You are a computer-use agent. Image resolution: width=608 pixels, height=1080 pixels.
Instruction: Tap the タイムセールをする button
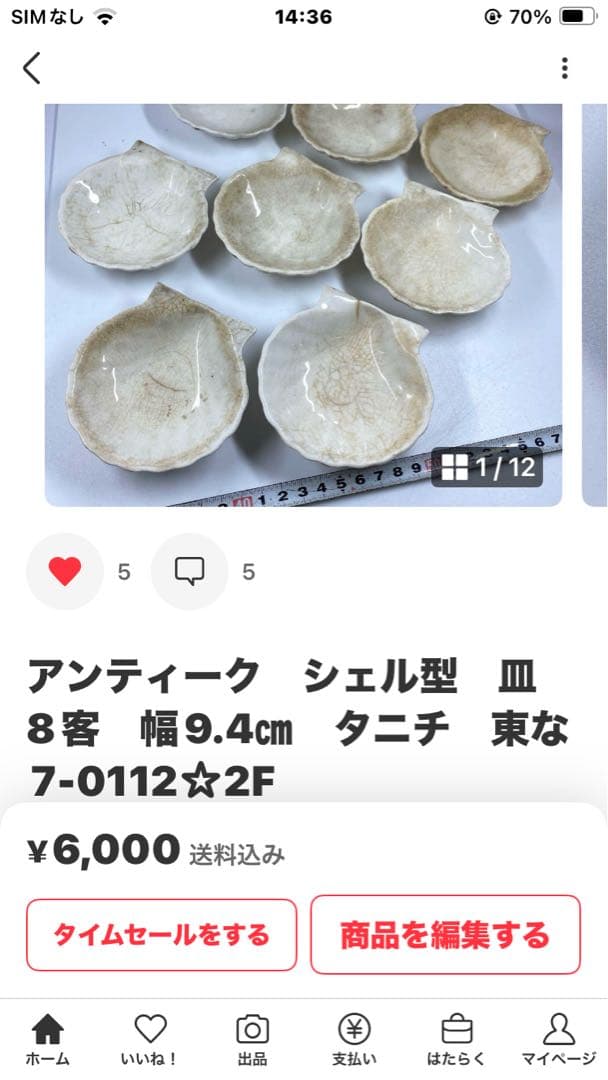(x=162, y=935)
